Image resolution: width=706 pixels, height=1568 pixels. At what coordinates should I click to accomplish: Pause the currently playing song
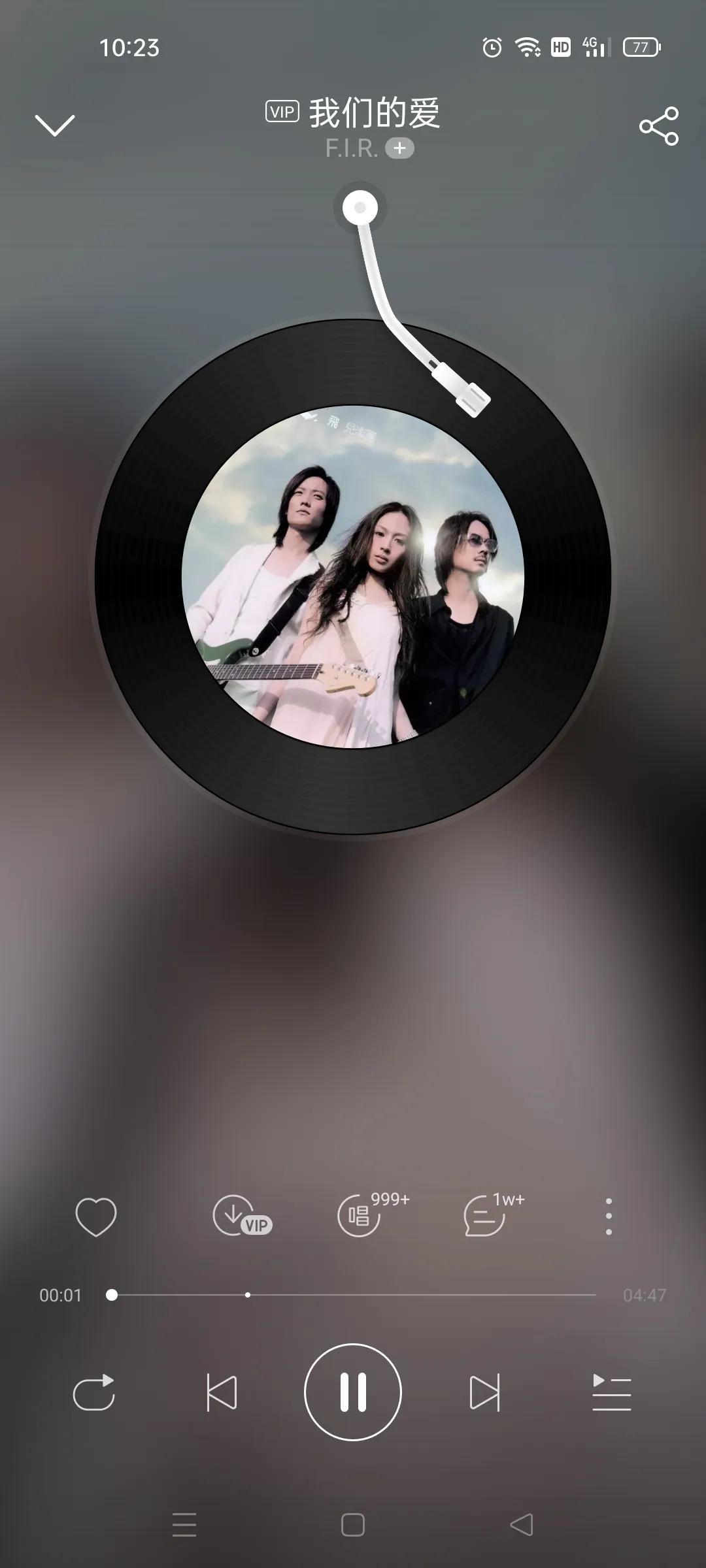353,1392
